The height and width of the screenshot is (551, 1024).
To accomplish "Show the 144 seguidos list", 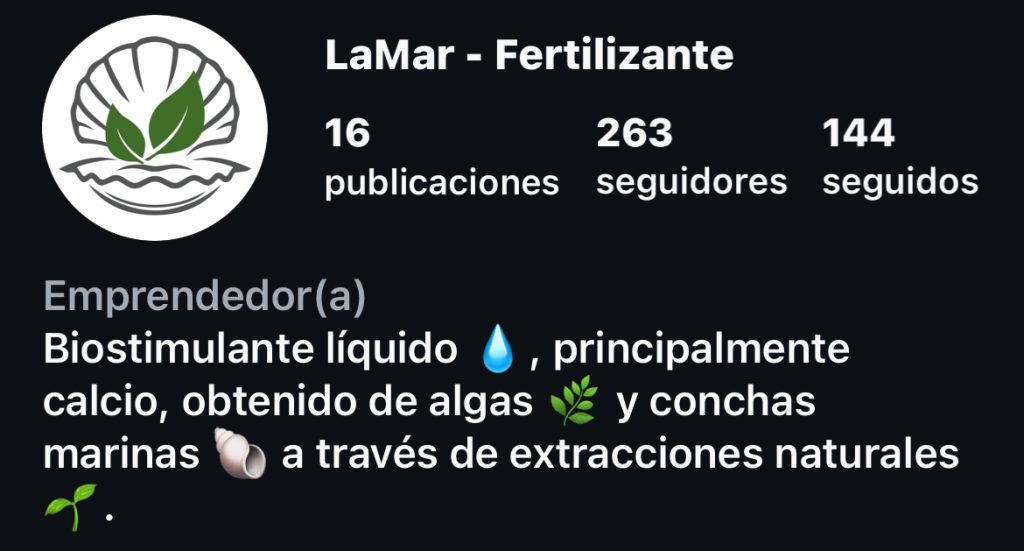I will (x=899, y=158).
